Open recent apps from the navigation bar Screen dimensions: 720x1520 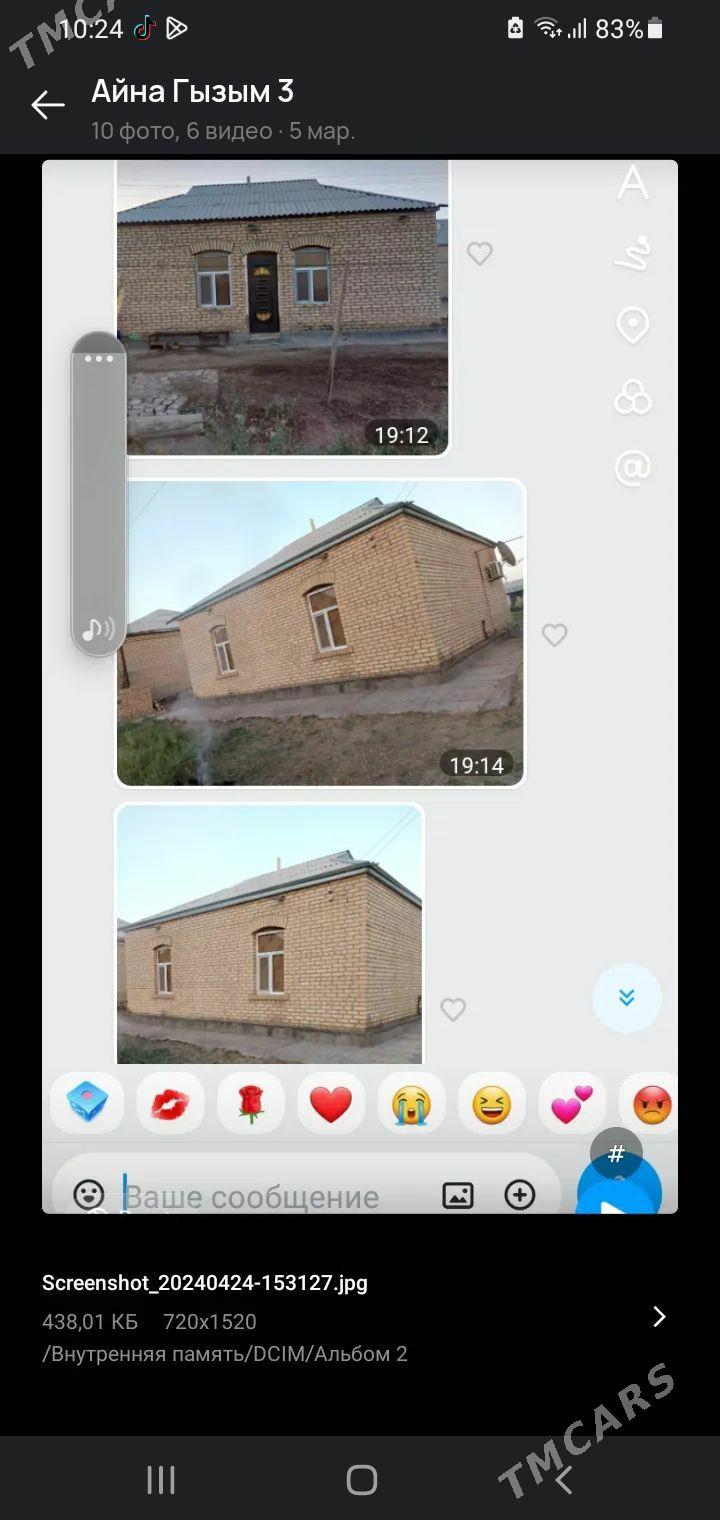[x=161, y=1480]
